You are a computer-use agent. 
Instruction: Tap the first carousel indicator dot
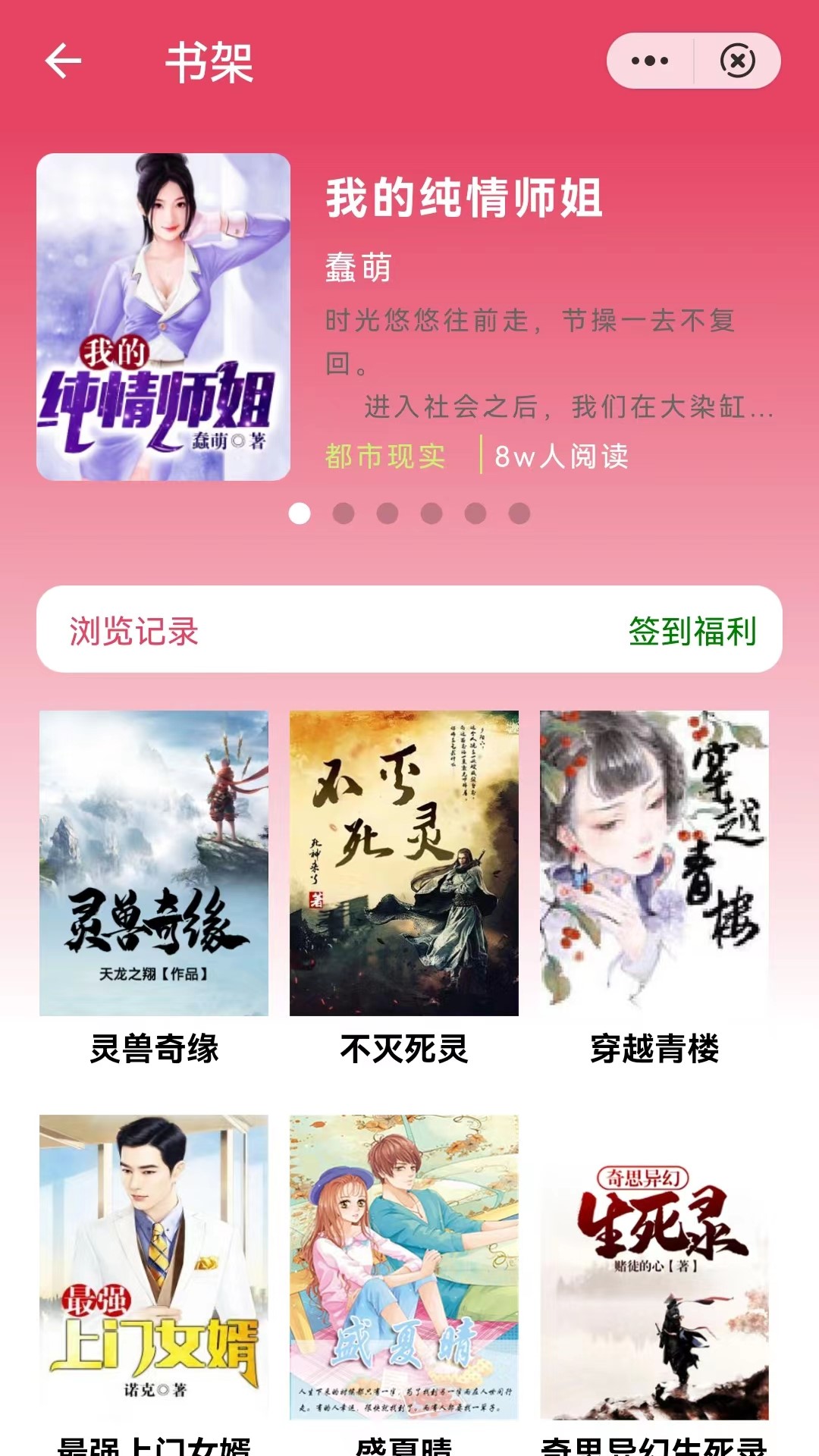tap(302, 513)
